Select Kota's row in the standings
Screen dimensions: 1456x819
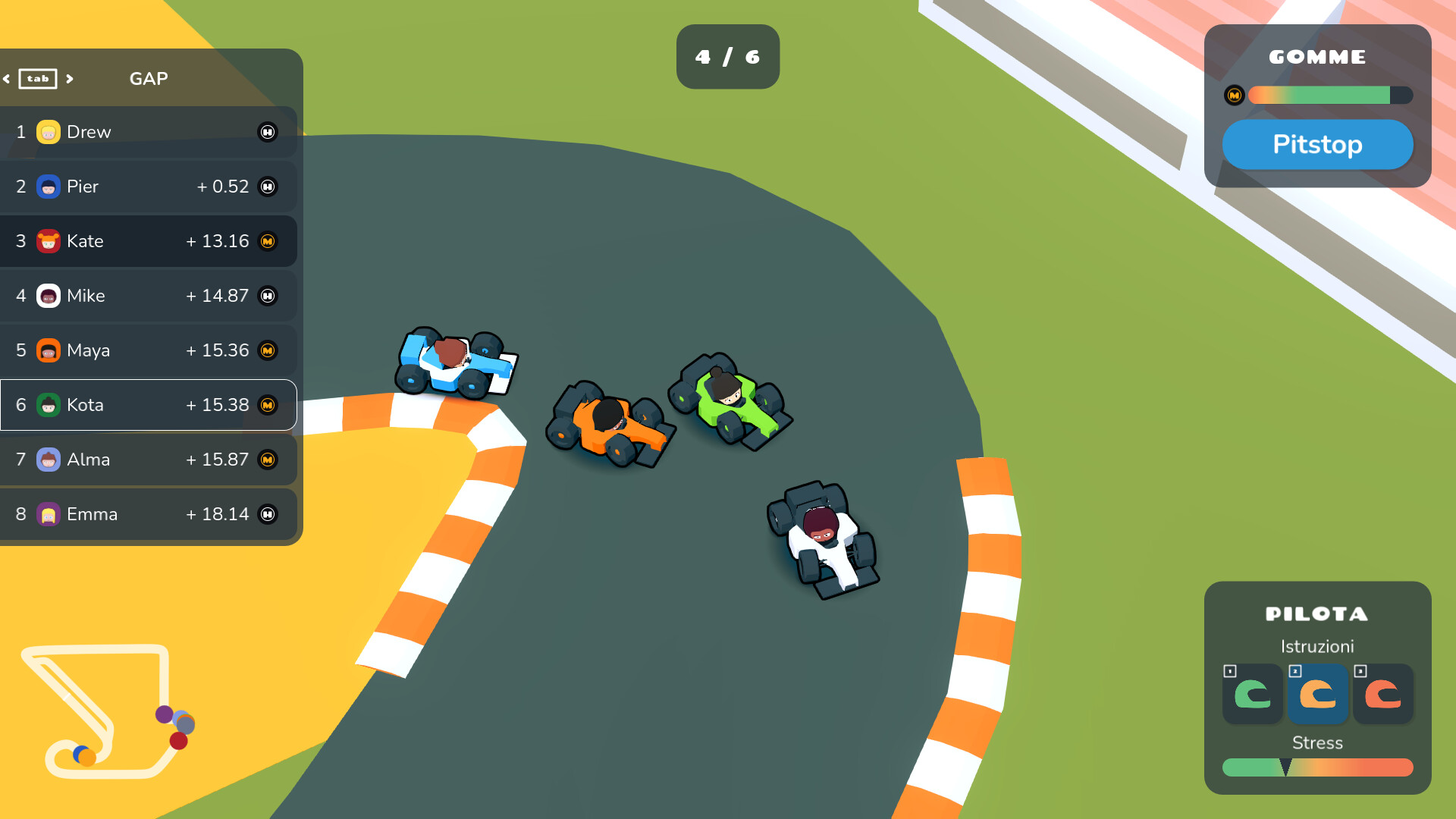tap(148, 405)
